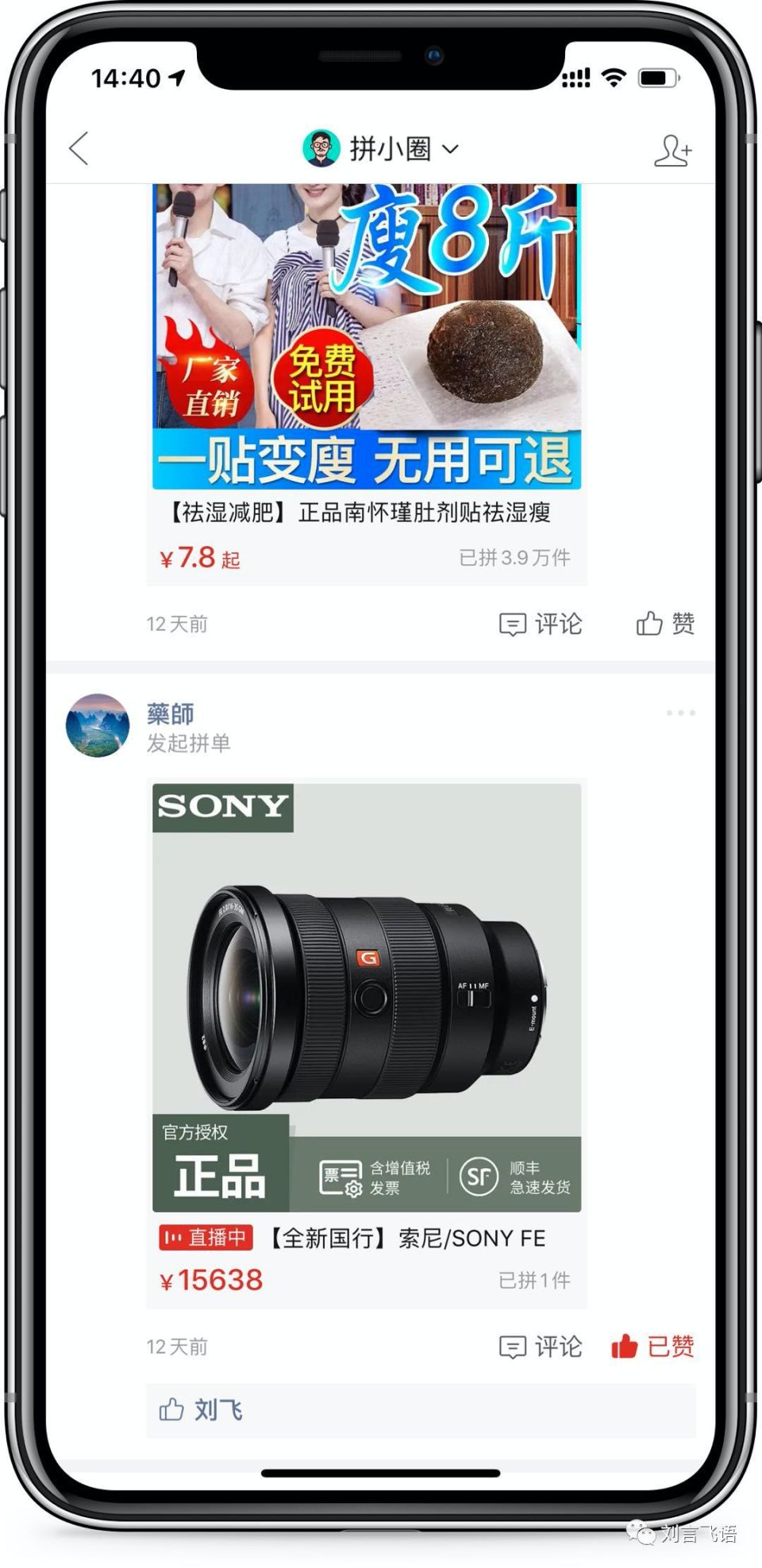
Task: Tap the comment bubble icon on the weight-loss post
Action: point(514,624)
